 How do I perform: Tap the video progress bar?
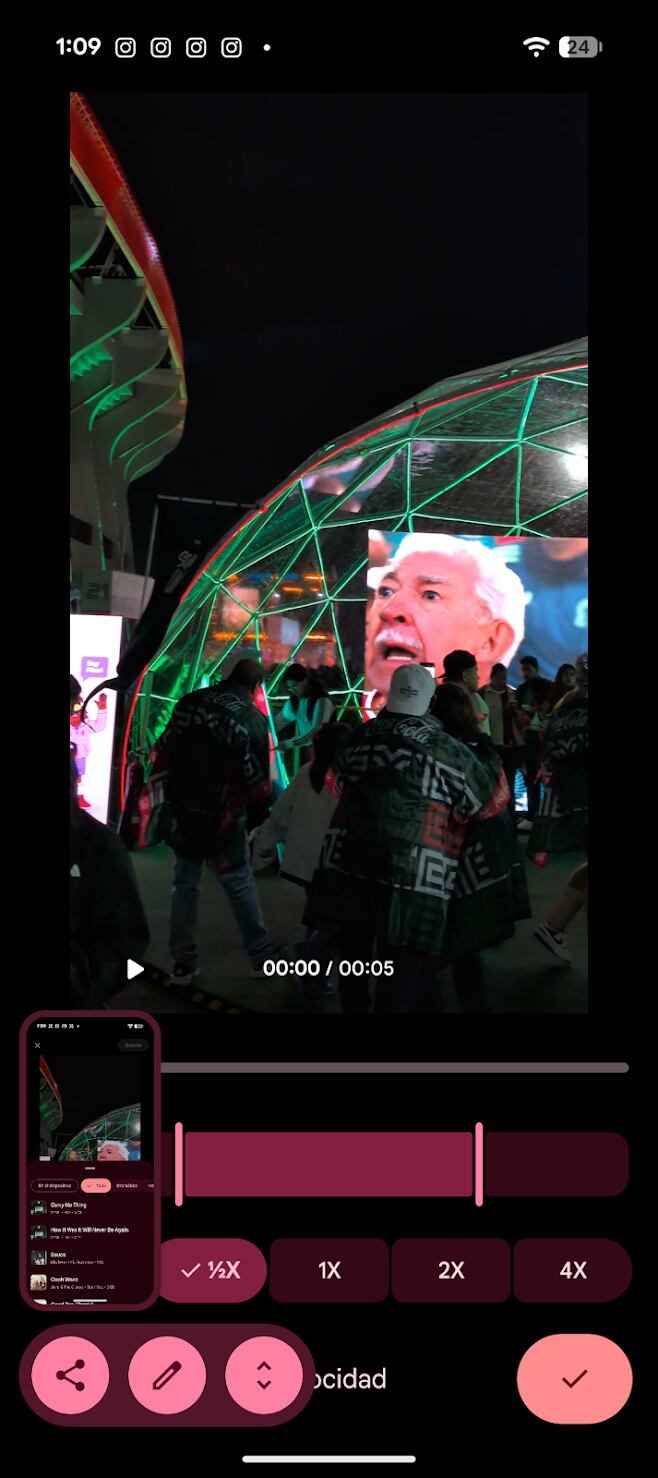click(x=394, y=1067)
